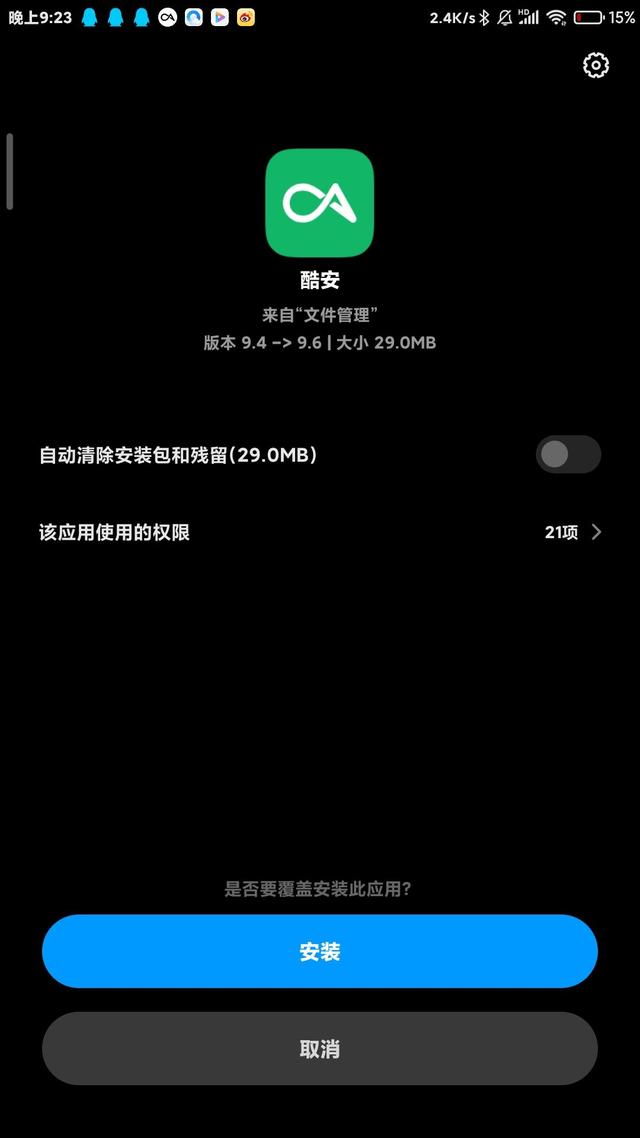640x1138 pixels.
Task: Enable auto-clear of install package and leftovers
Action: (x=568, y=454)
